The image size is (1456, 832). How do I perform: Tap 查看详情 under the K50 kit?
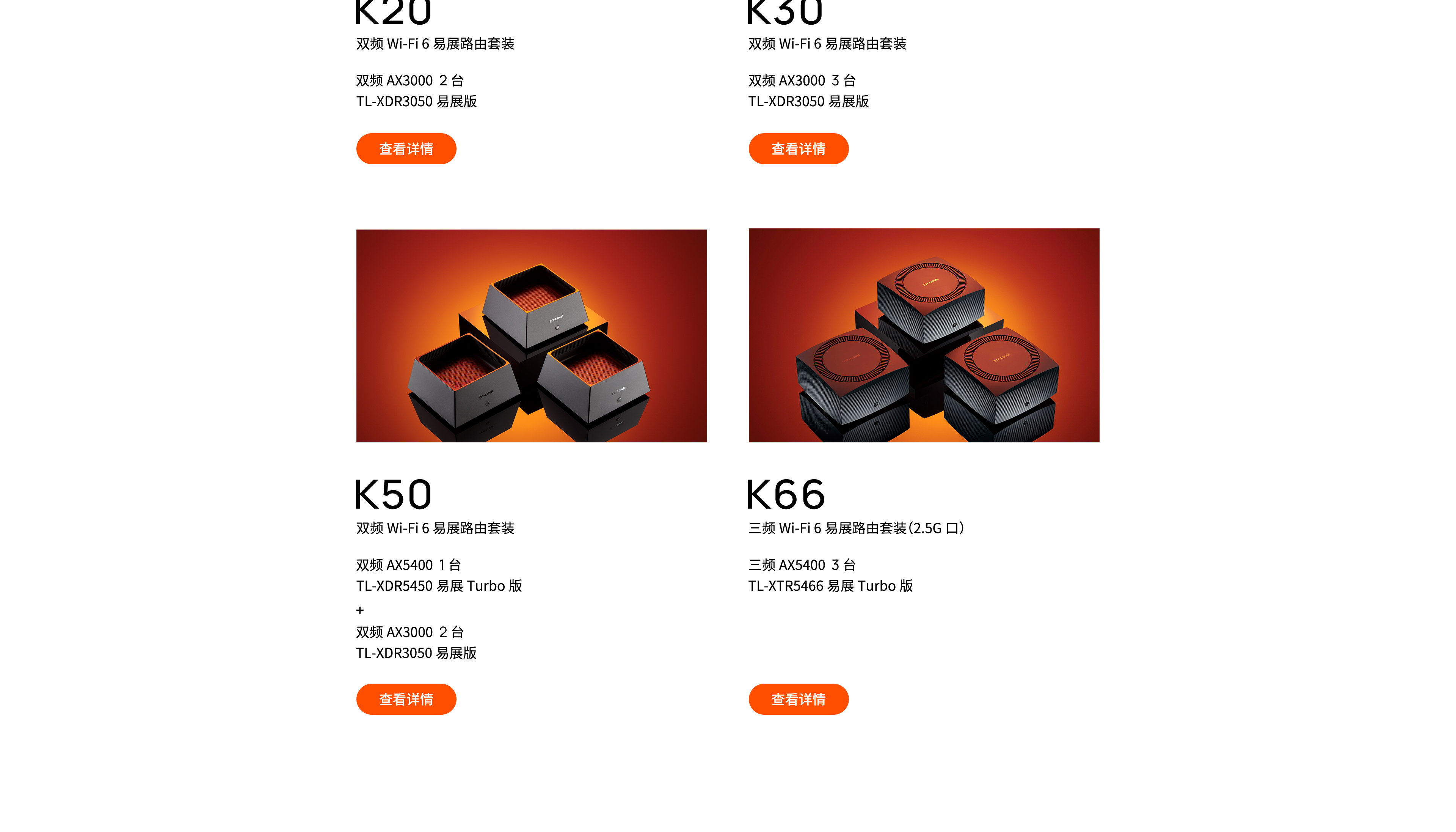click(x=406, y=699)
